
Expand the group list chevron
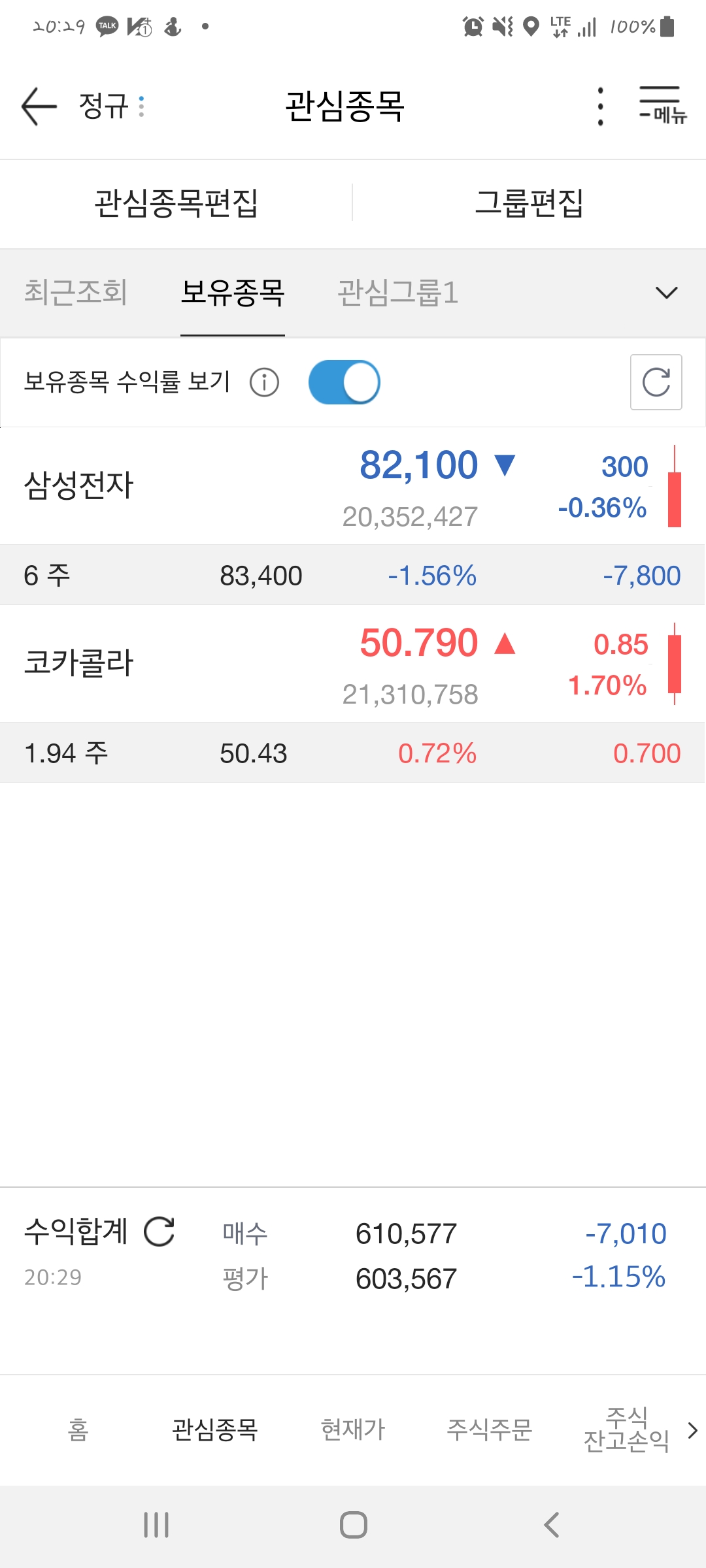click(666, 292)
